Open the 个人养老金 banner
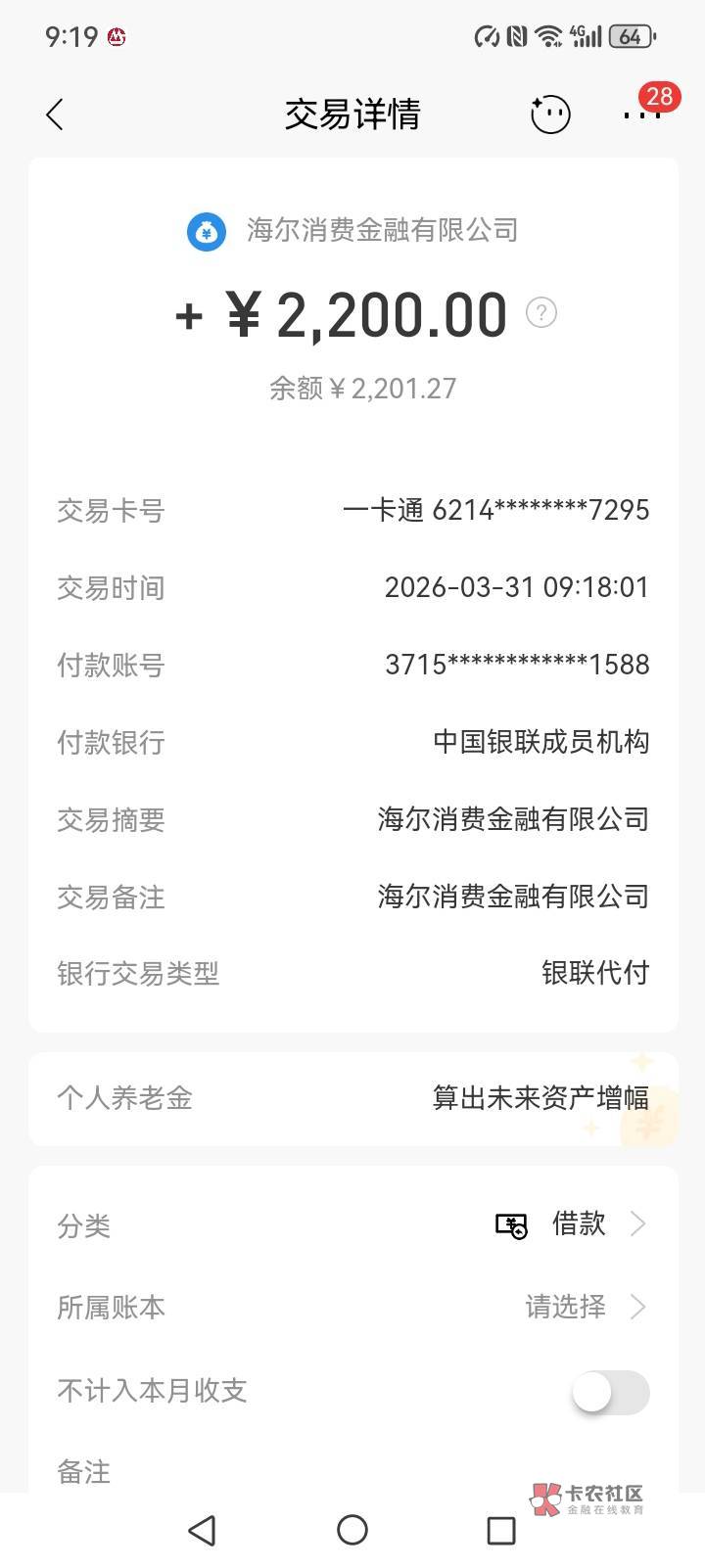Screen dimensions: 705x1568 click(x=353, y=1098)
